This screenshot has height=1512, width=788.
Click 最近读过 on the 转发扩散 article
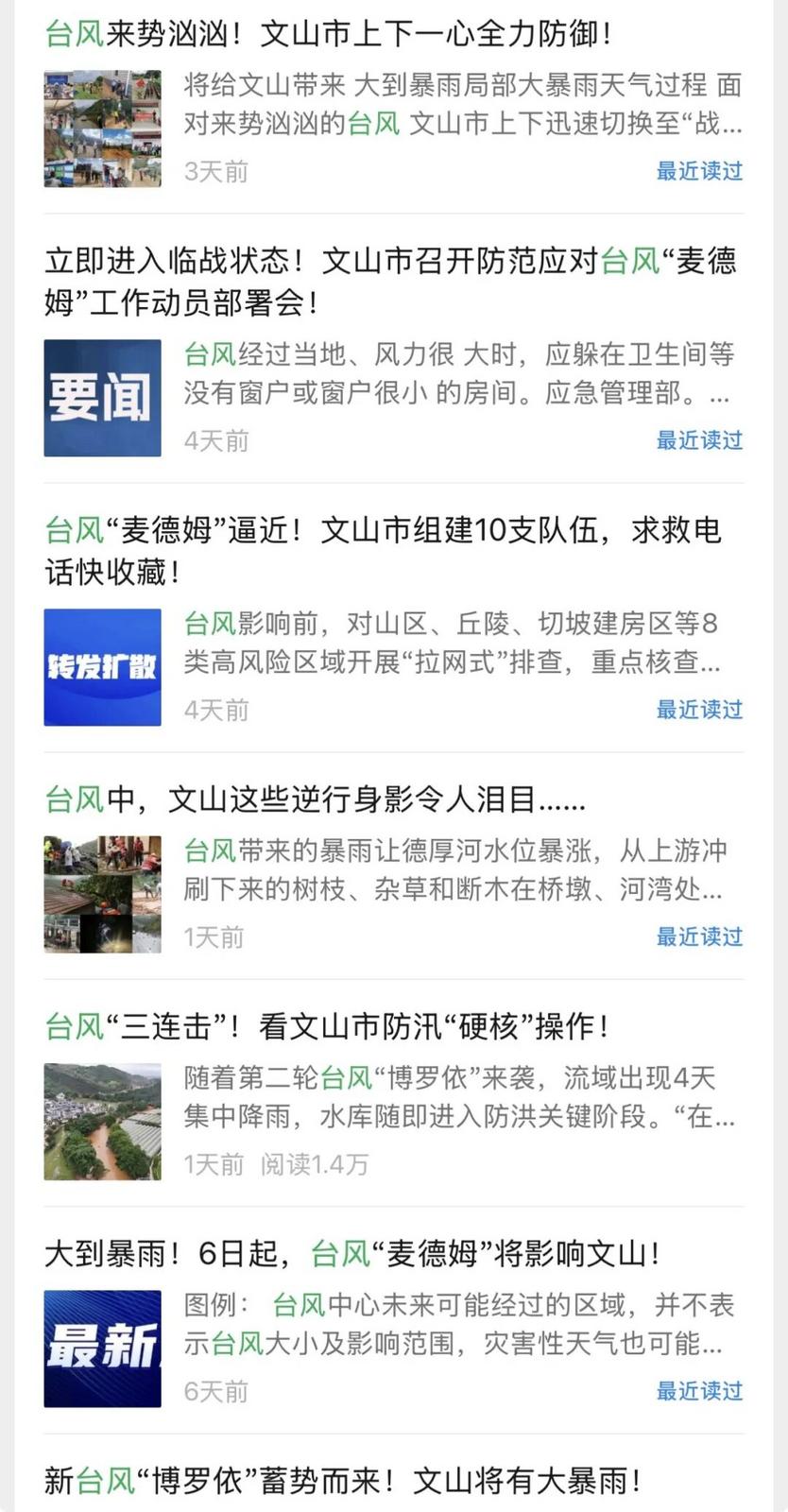(699, 711)
